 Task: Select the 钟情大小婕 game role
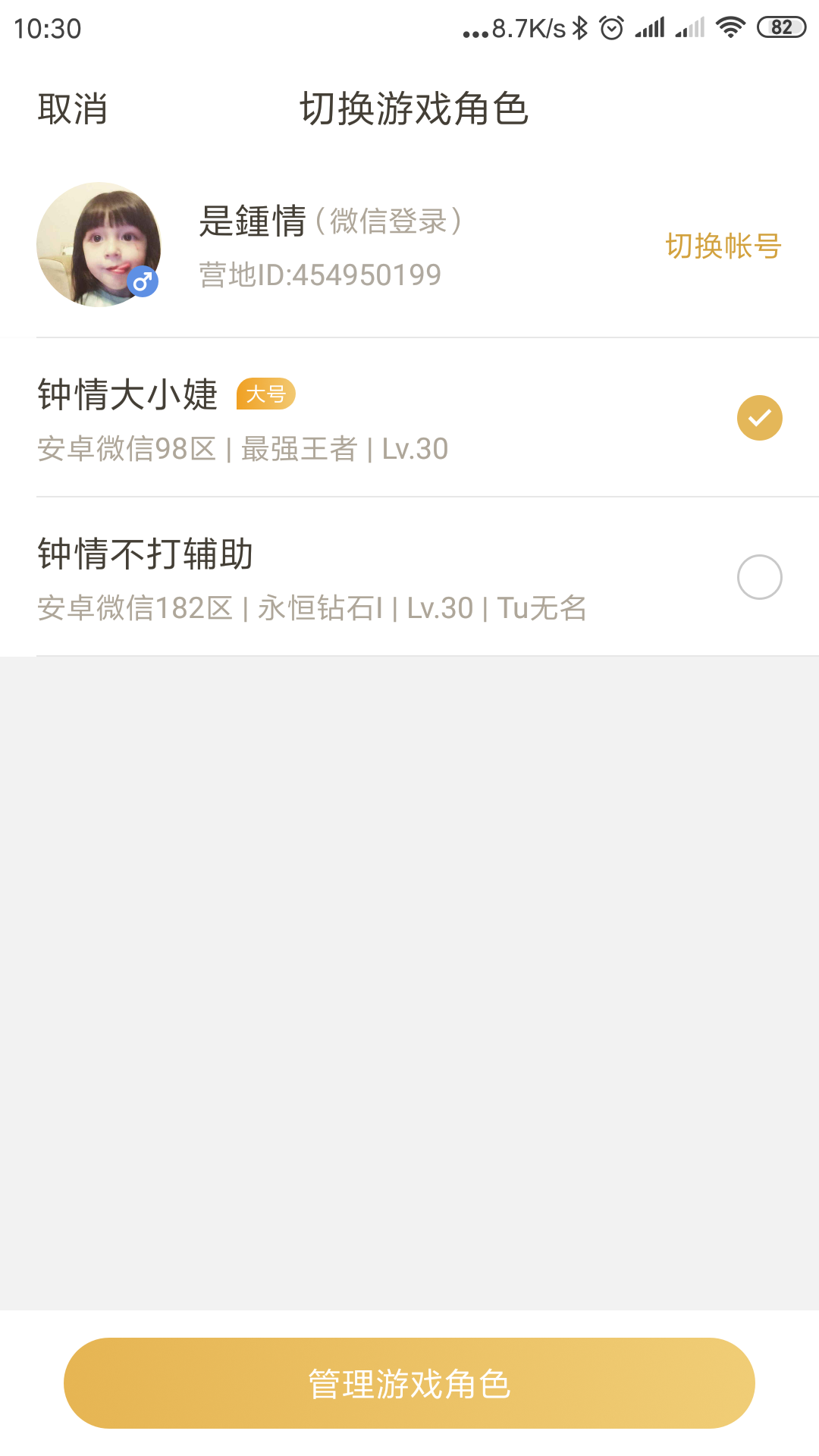(x=759, y=418)
